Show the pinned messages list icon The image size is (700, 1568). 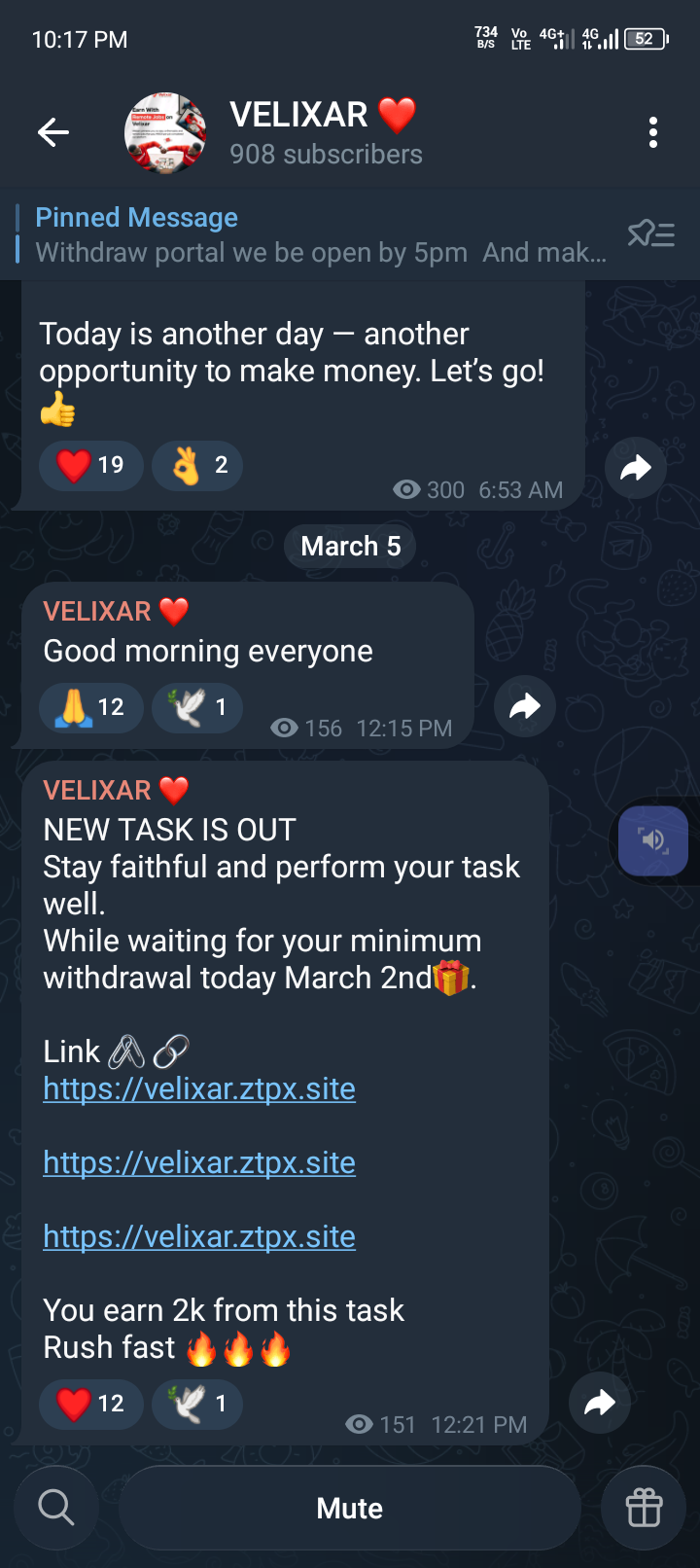click(x=650, y=234)
